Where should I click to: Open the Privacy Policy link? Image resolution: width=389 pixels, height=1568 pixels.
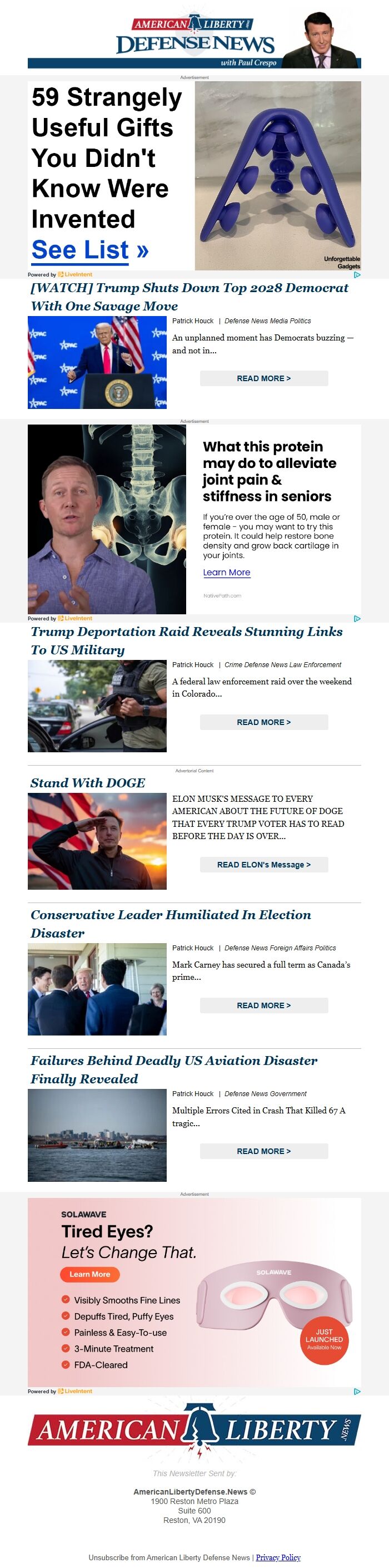[x=278, y=1557]
